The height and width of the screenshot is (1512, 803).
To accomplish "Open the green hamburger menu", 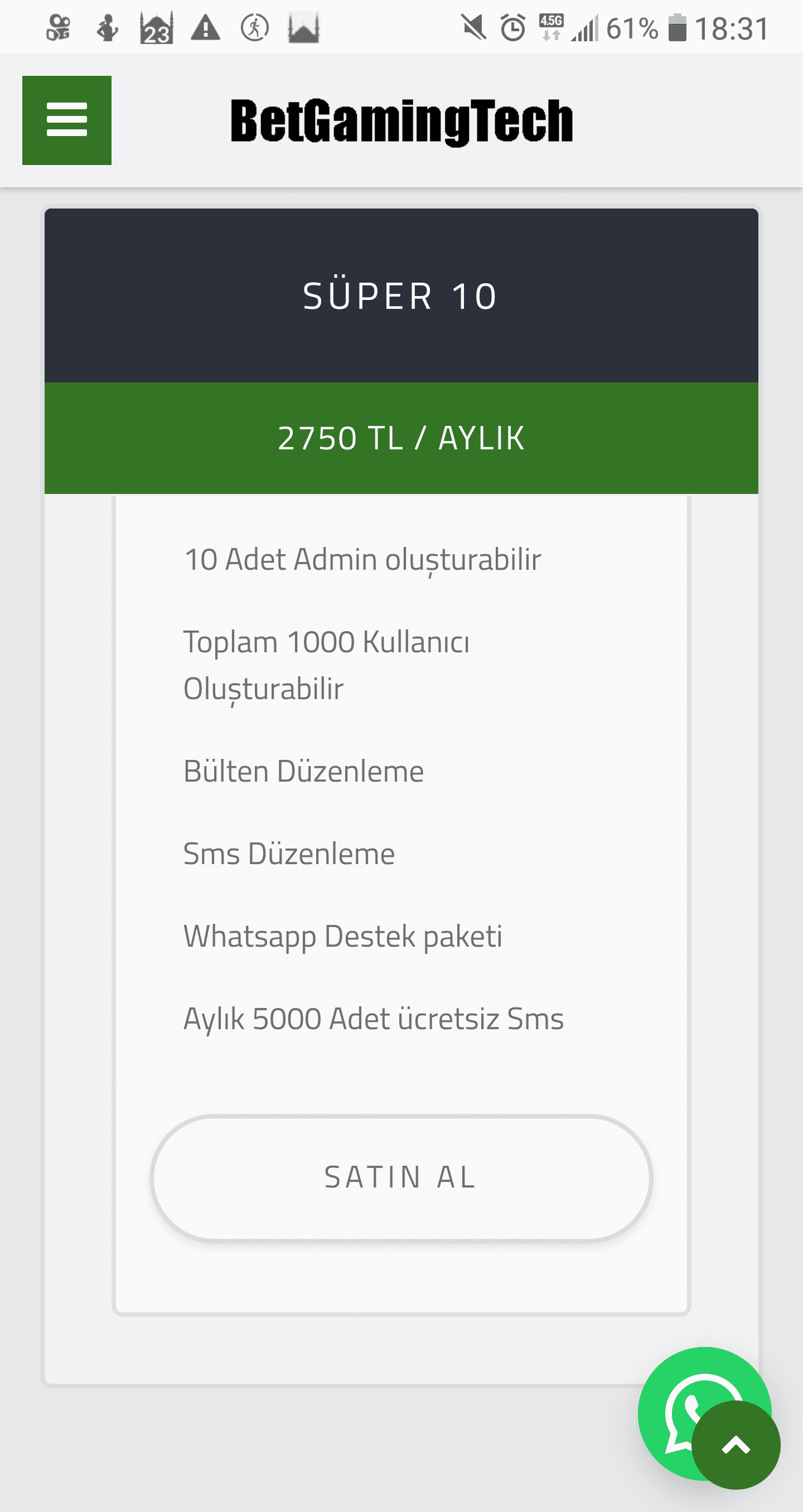I will 67,120.
